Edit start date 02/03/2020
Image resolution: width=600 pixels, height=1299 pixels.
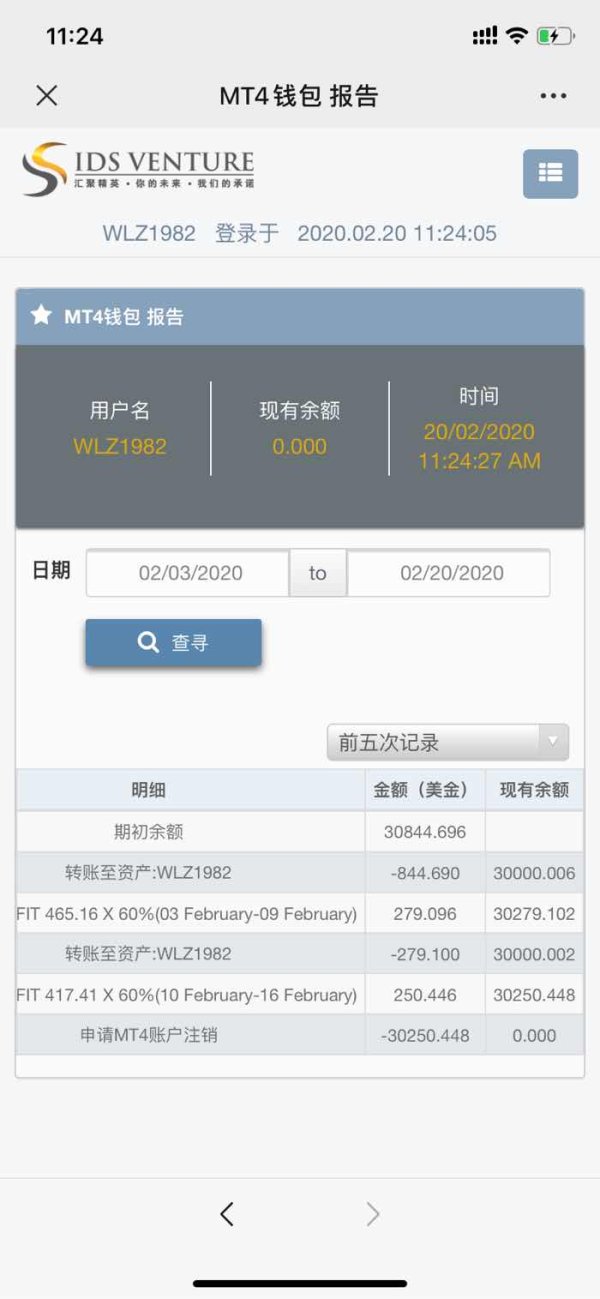coord(188,573)
